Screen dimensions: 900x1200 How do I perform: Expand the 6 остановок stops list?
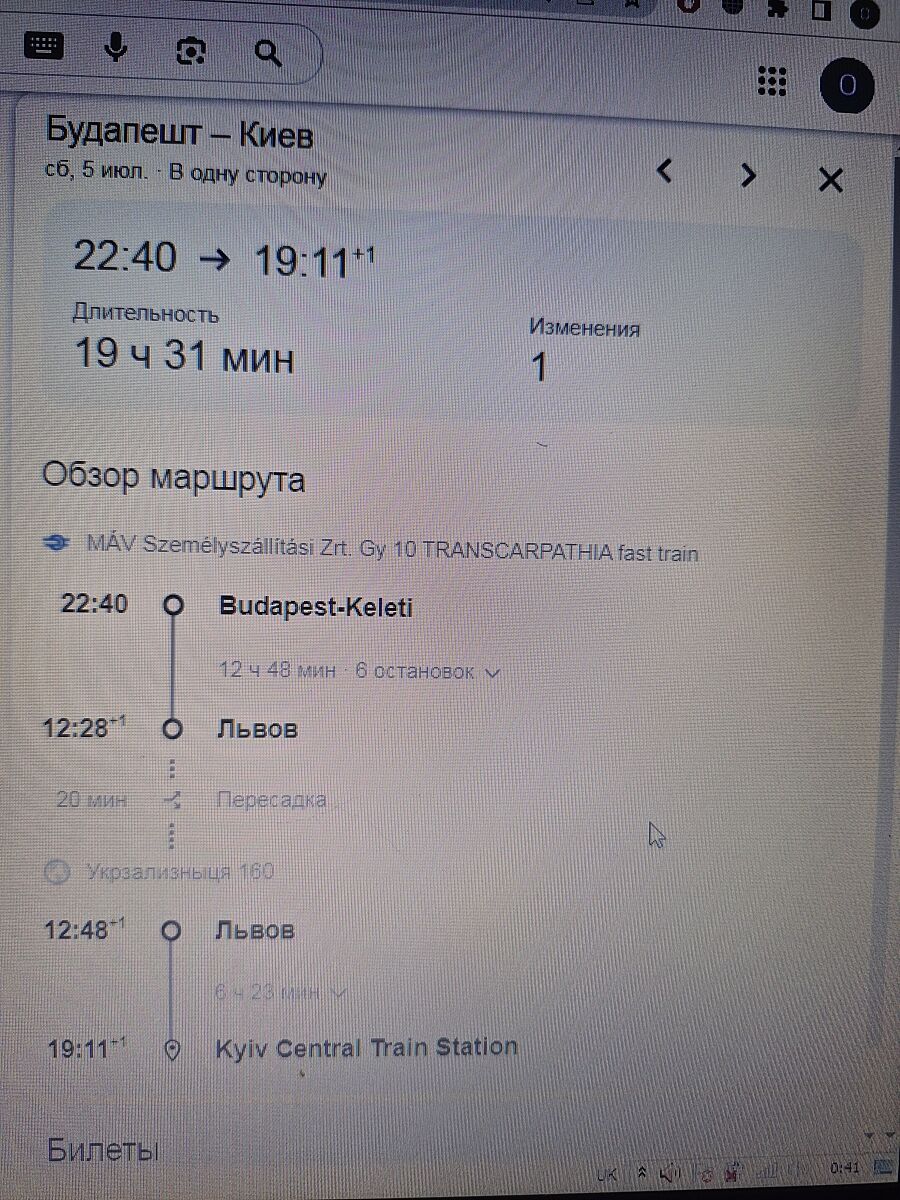pos(490,672)
